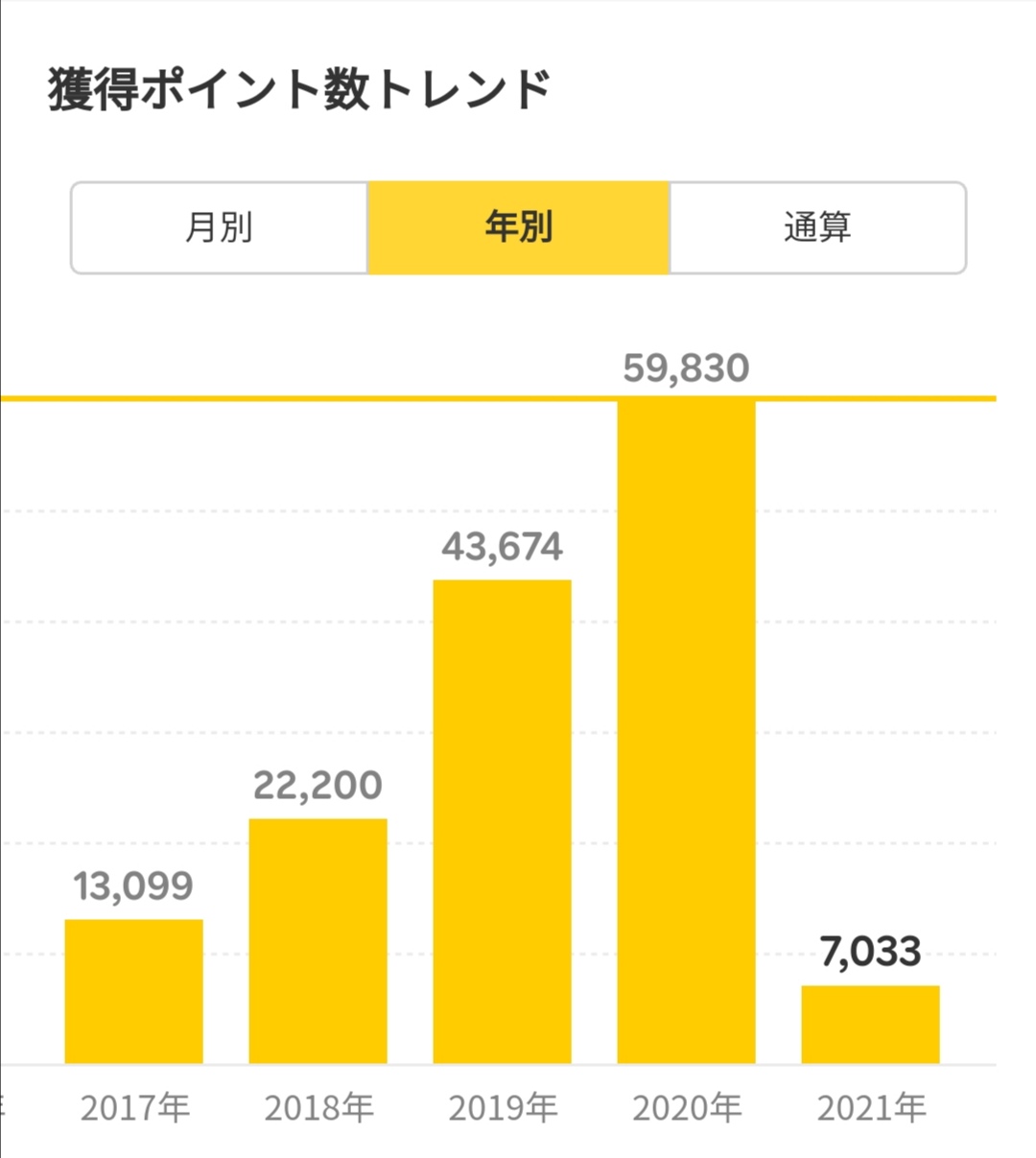Highlight the 2017年 bar in the chart
Screen dimensions: 1036x1158
pos(133,991)
